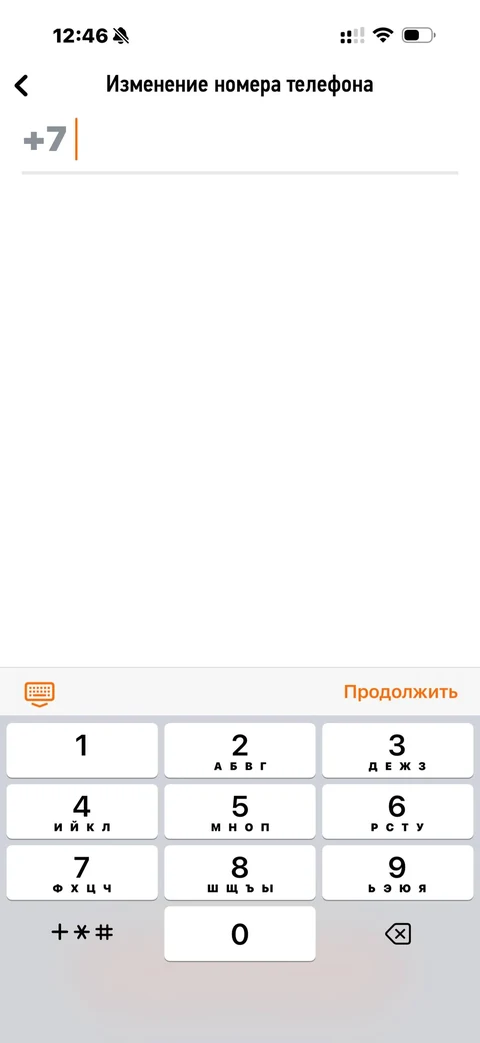
Task: Go back from phone number change screen
Action: pos(22,85)
